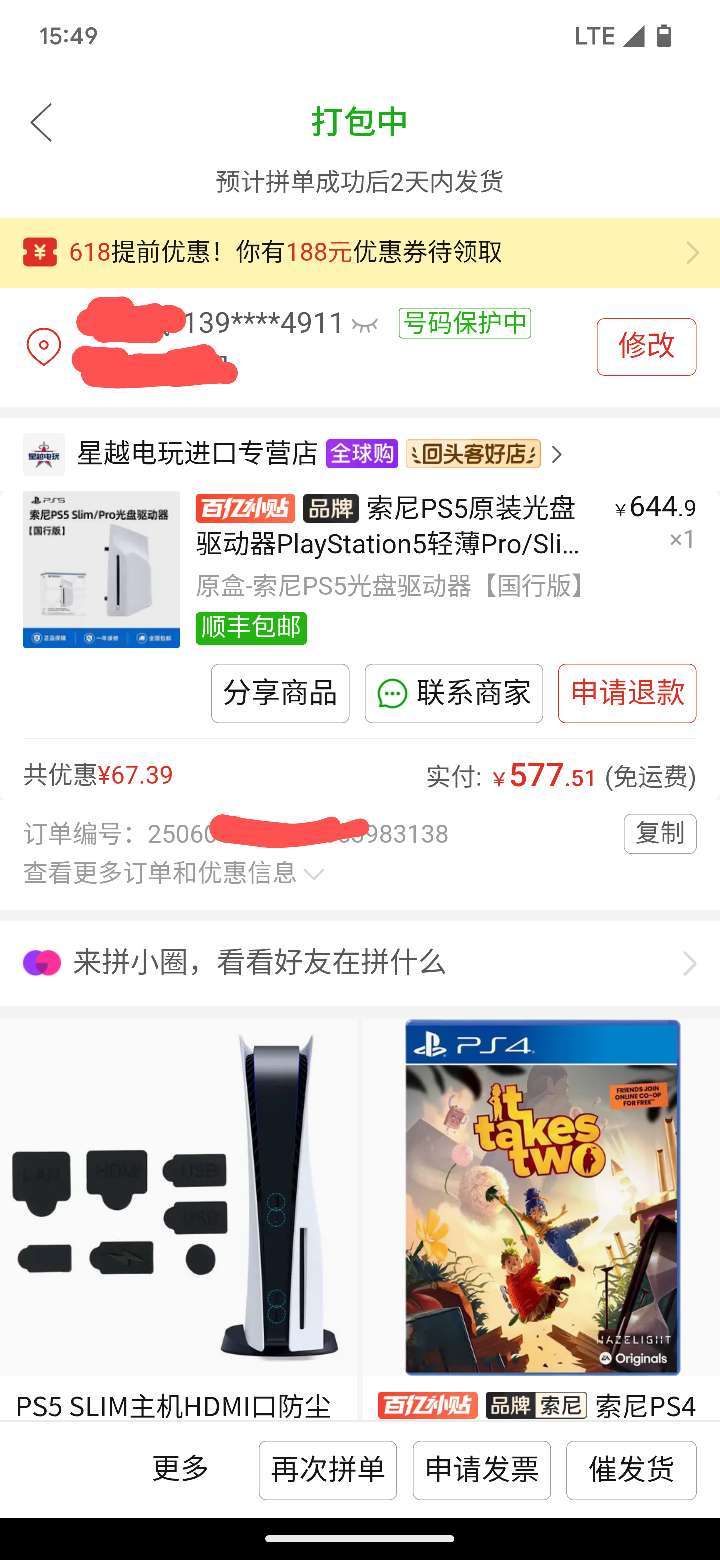Viewport: 720px width, 1560px height.
Task: Open the PS5 SLIM HDMI dust plug product
Action: coord(178,1219)
